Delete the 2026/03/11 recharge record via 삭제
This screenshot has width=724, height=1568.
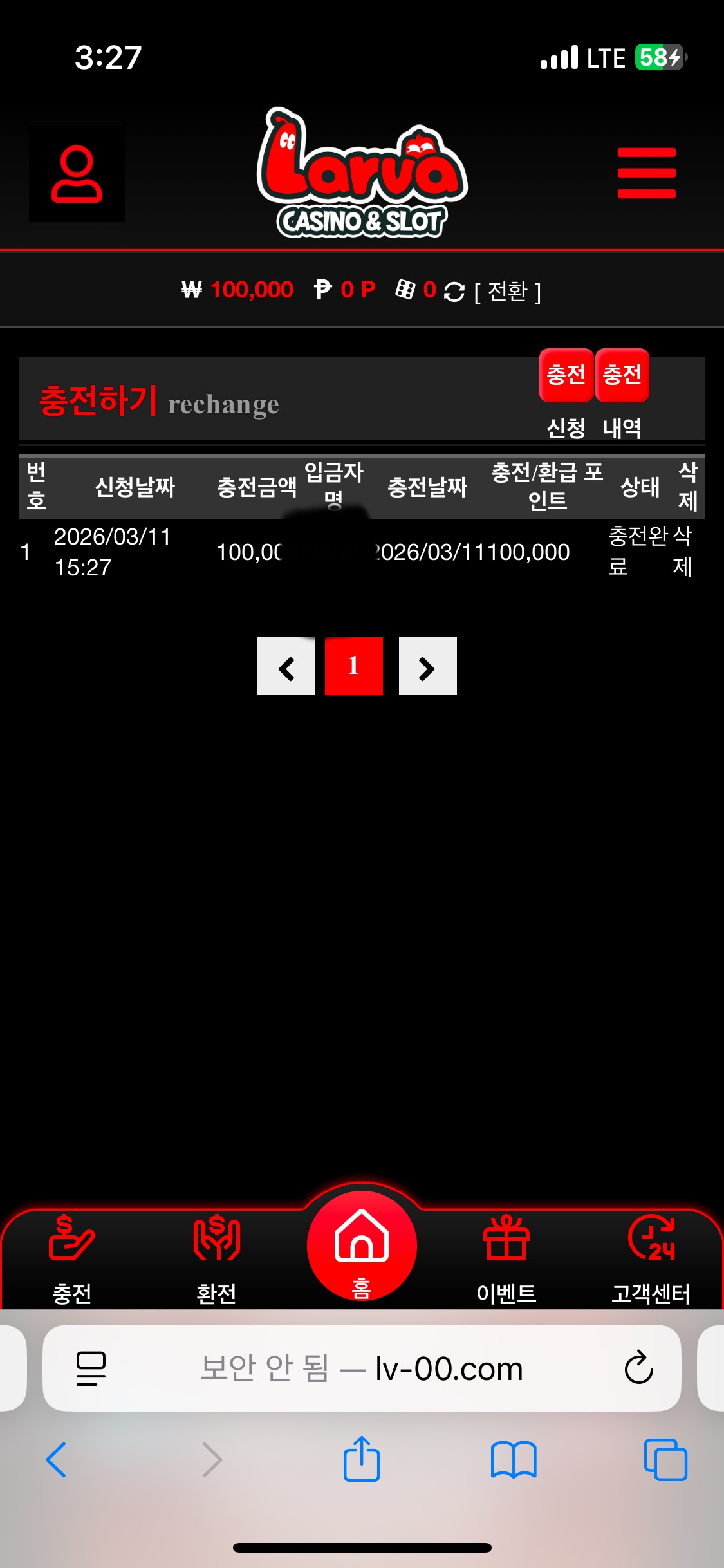tap(682, 551)
